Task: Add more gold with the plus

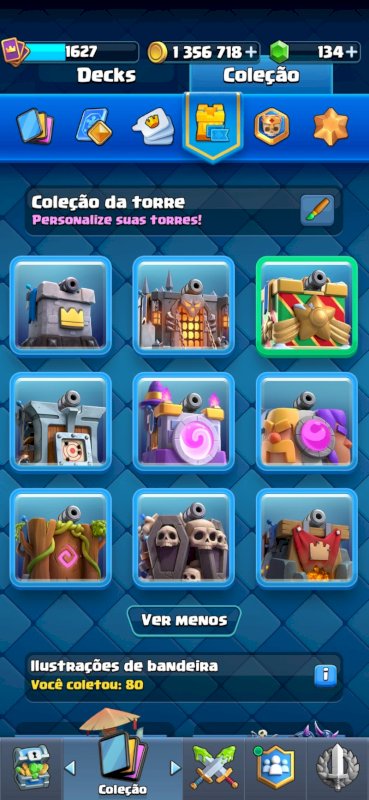Action: pos(251,52)
